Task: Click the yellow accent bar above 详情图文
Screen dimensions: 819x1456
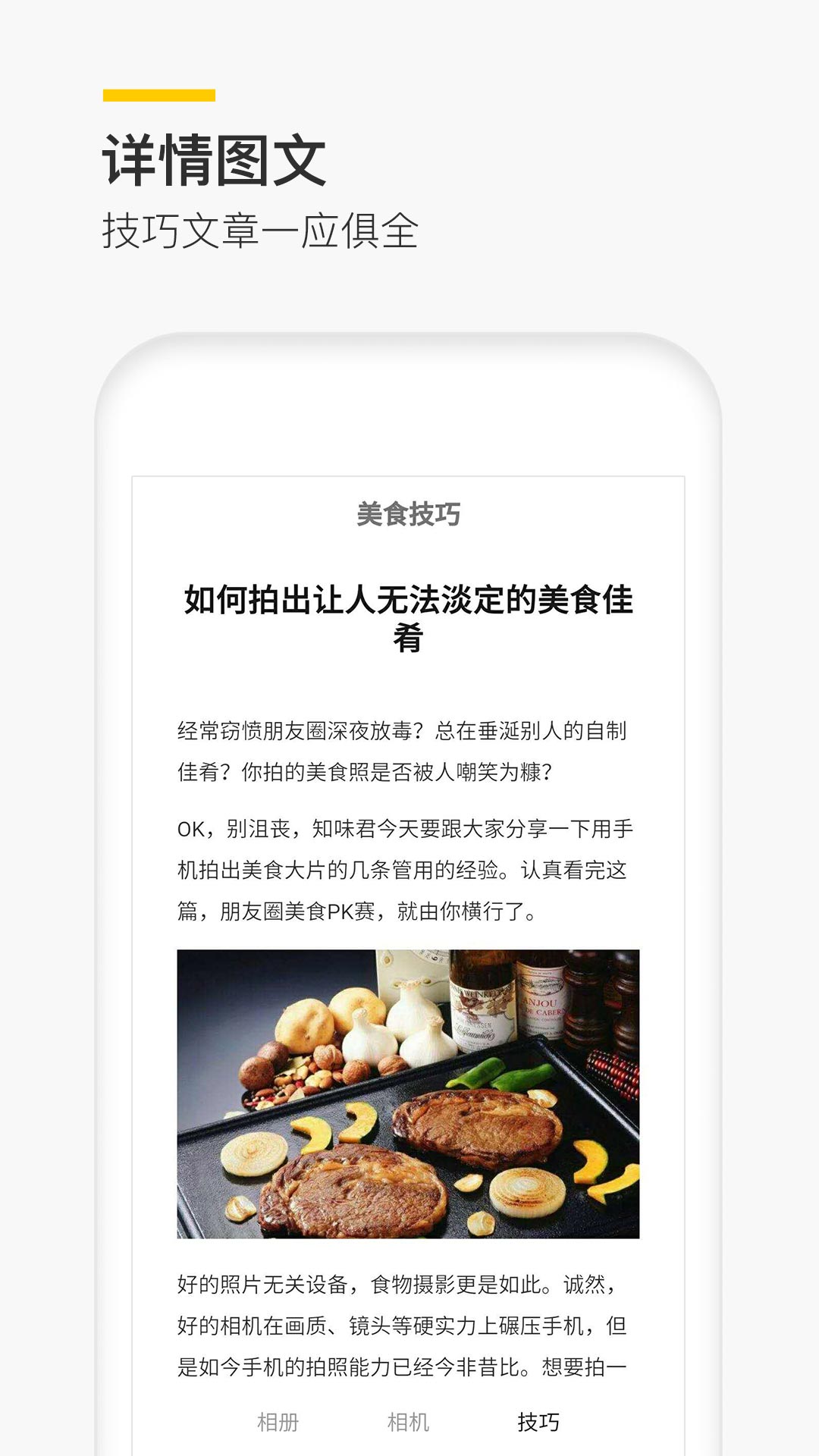Action: click(159, 95)
